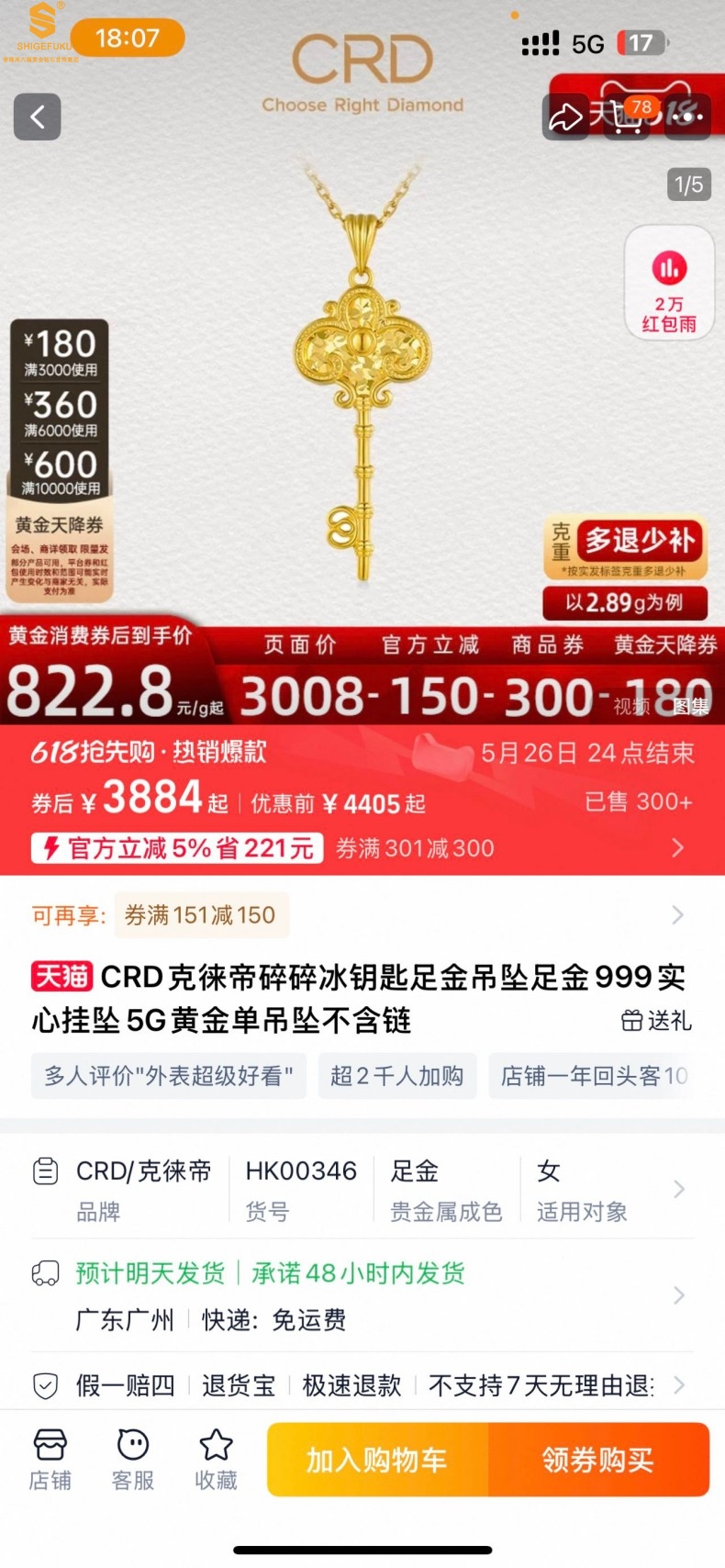Tap 领券购买 to buy with coupon
The image size is (725, 1568).
[x=598, y=1460]
